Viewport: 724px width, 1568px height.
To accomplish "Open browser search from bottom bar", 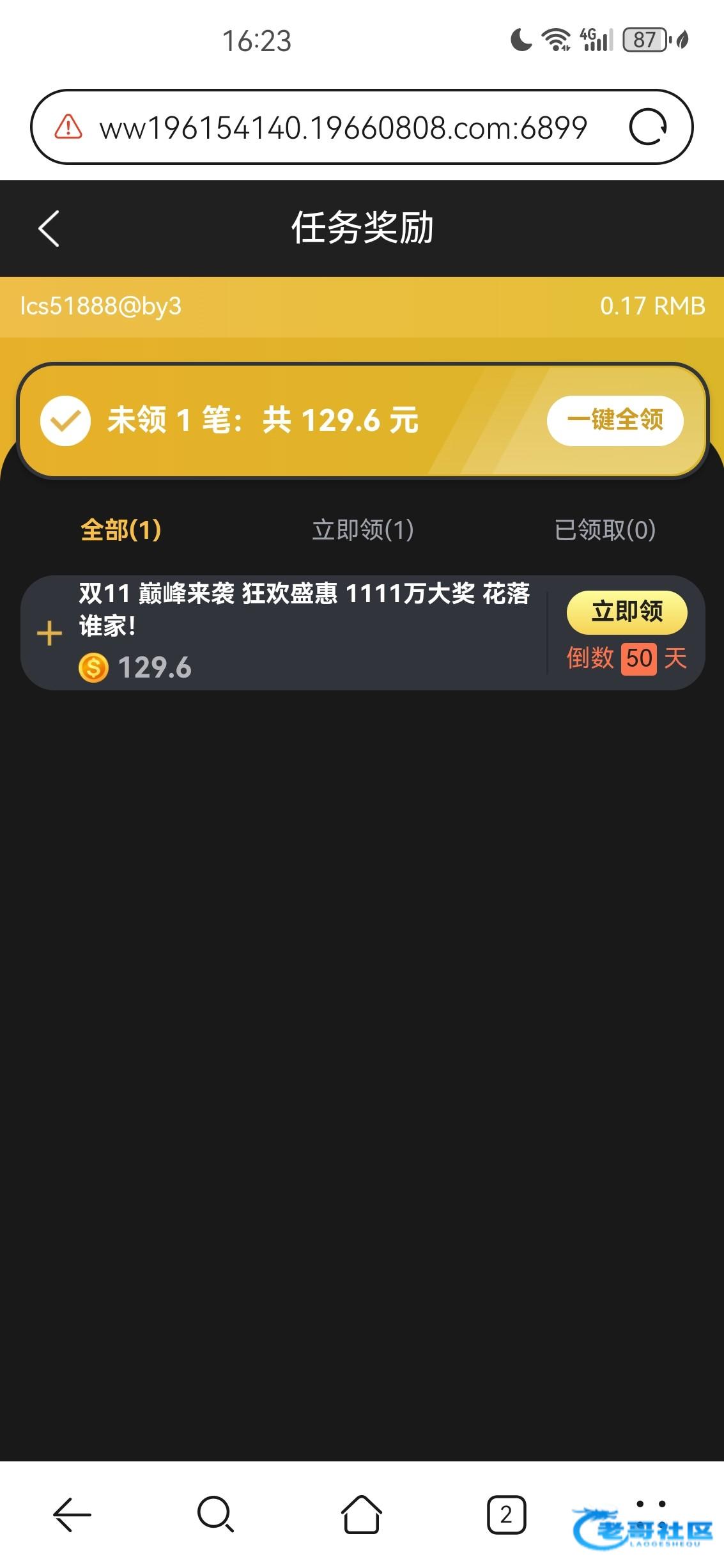I will pos(216,1514).
